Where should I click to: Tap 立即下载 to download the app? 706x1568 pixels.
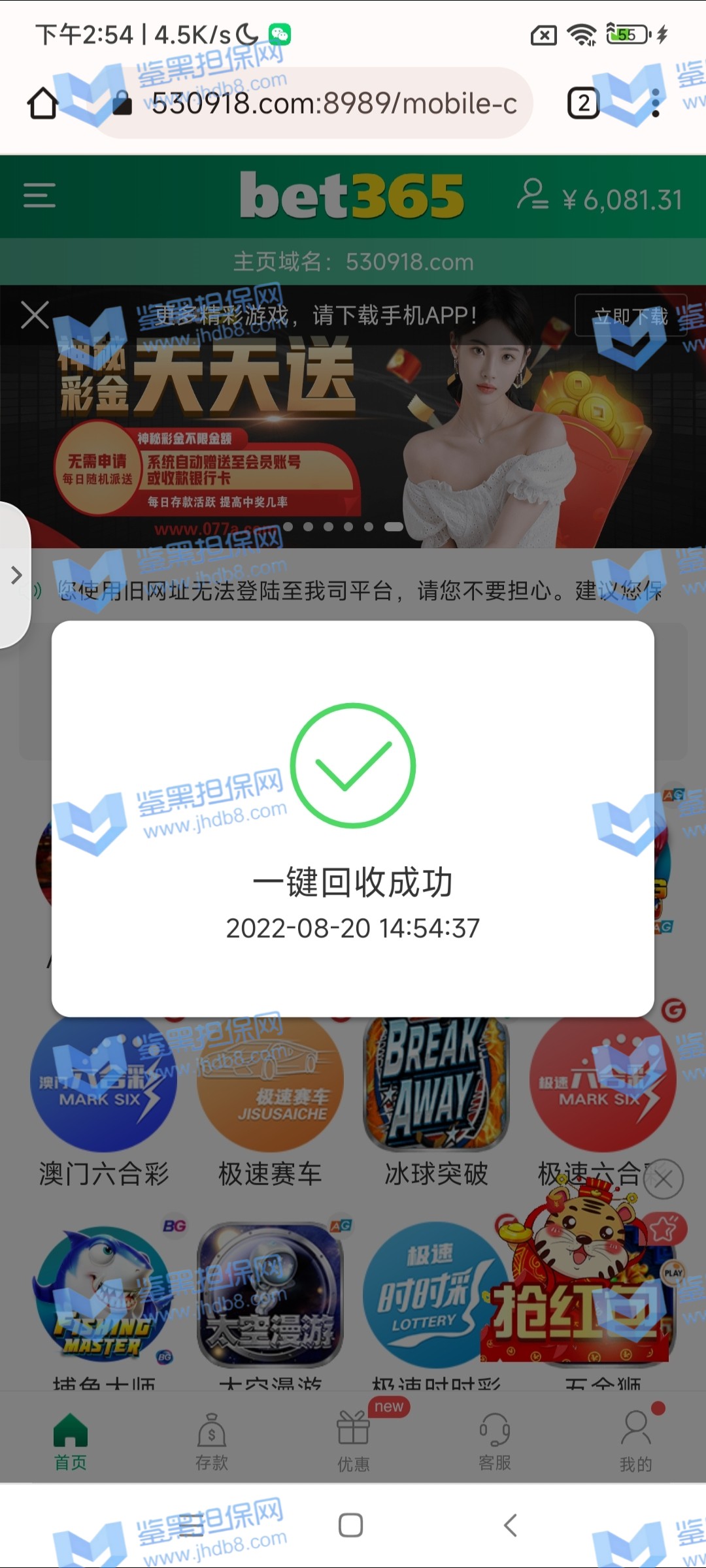[630, 316]
